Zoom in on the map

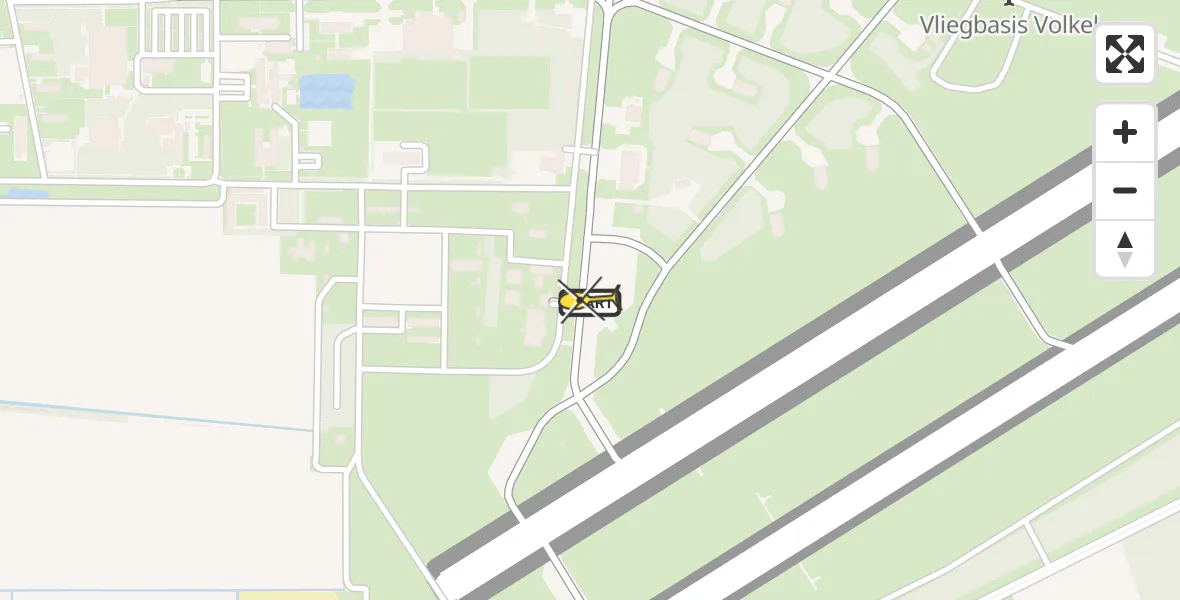(x=1125, y=132)
